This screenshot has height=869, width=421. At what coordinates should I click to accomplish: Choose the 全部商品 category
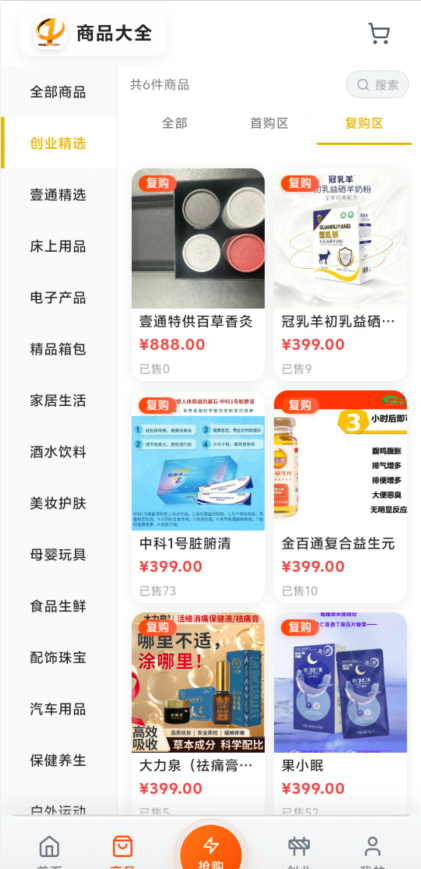pyautogui.click(x=58, y=91)
